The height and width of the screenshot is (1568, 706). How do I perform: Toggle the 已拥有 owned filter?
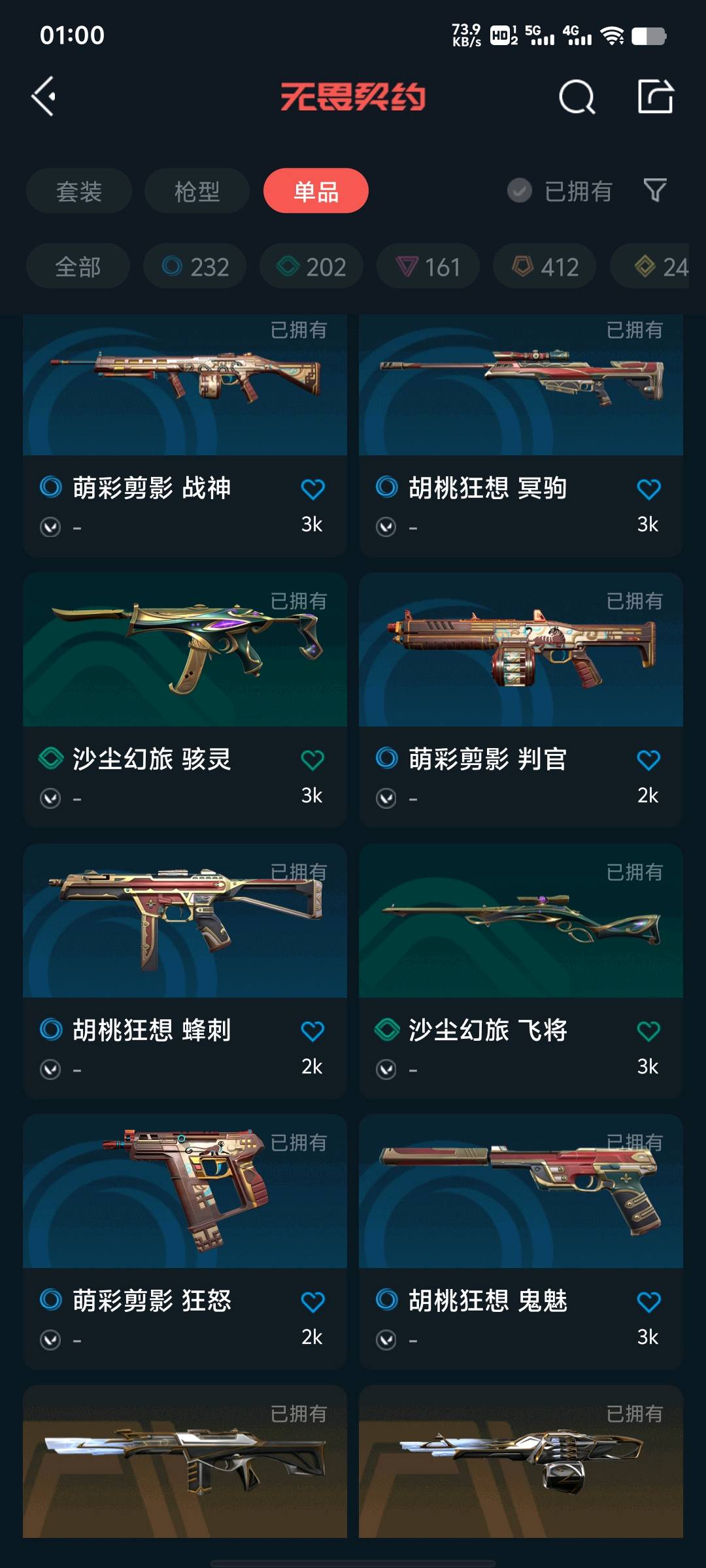(560, 191)
